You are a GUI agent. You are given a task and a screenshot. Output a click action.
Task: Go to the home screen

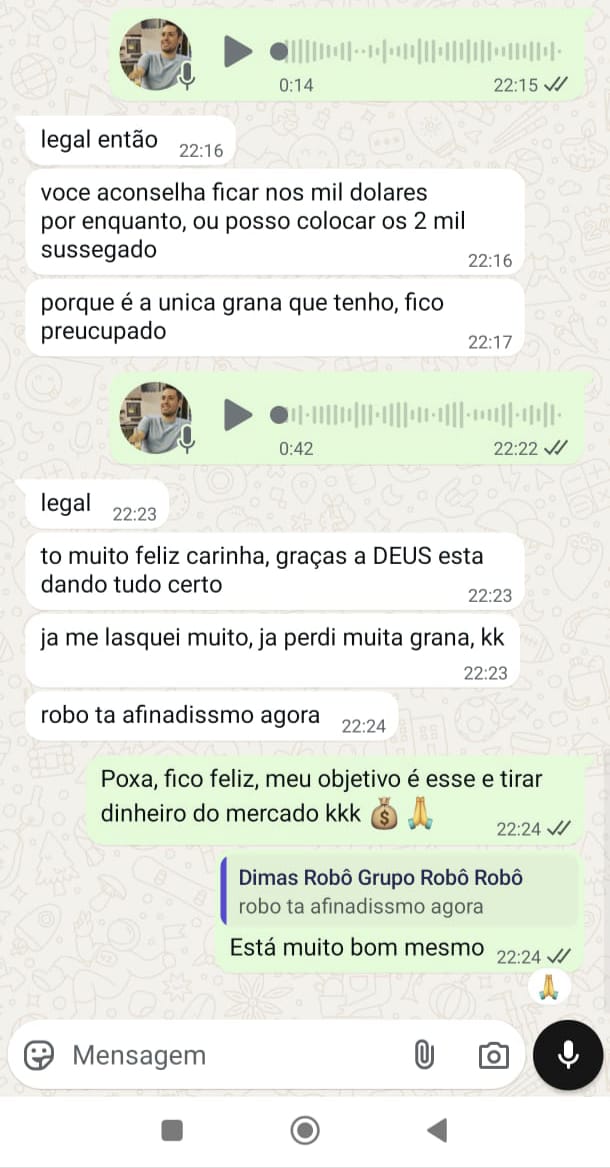[305, 1130]
